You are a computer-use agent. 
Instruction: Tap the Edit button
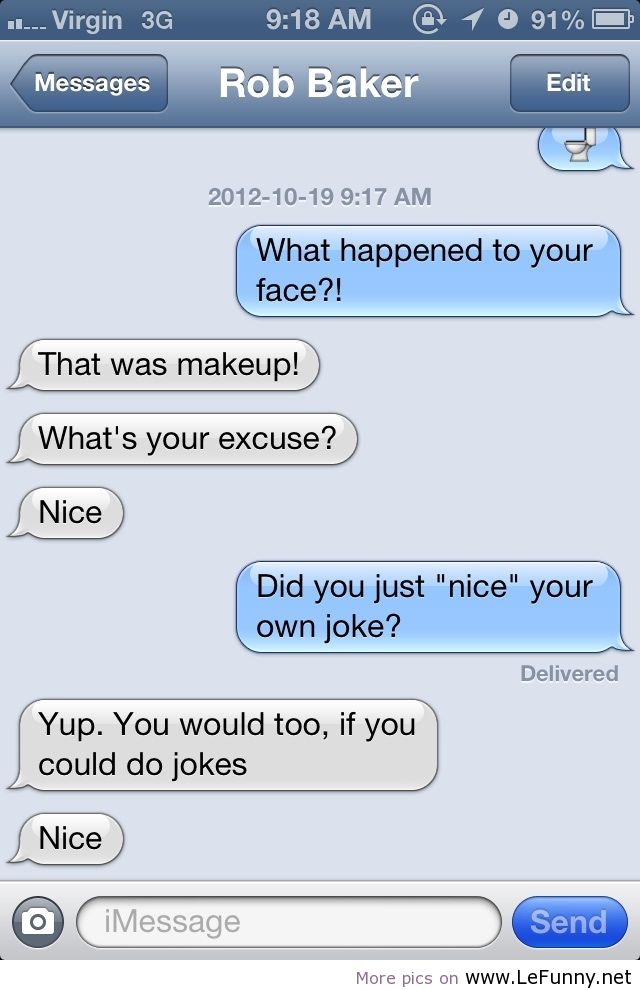coord(568,83)
